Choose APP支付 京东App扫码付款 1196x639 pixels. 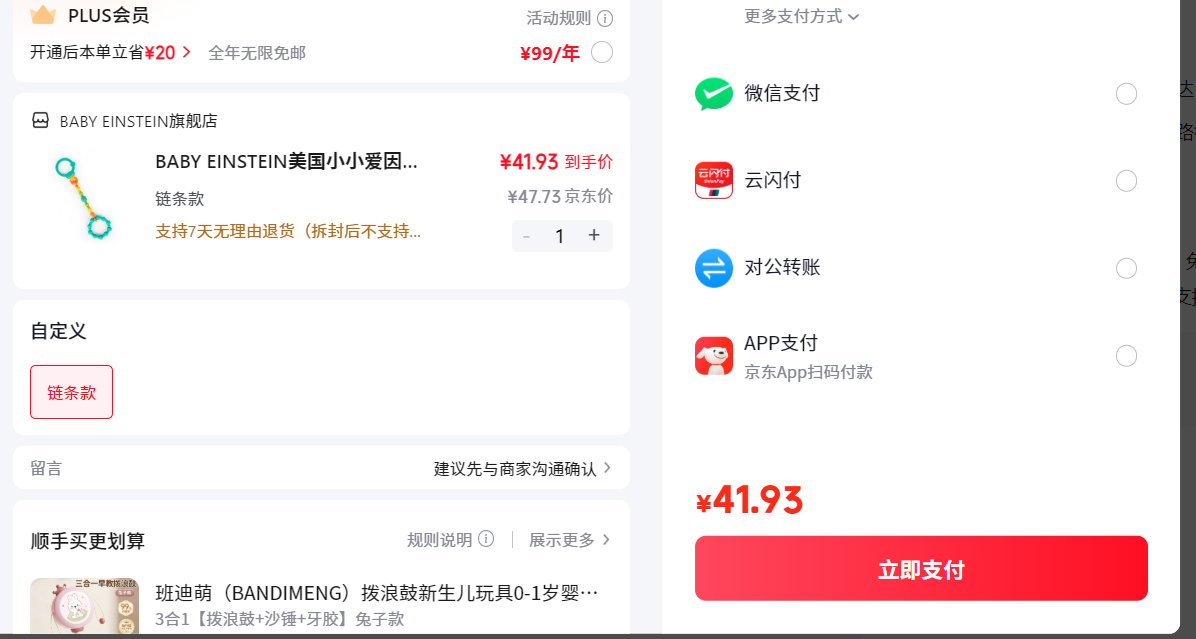click(x=915, y=356)
